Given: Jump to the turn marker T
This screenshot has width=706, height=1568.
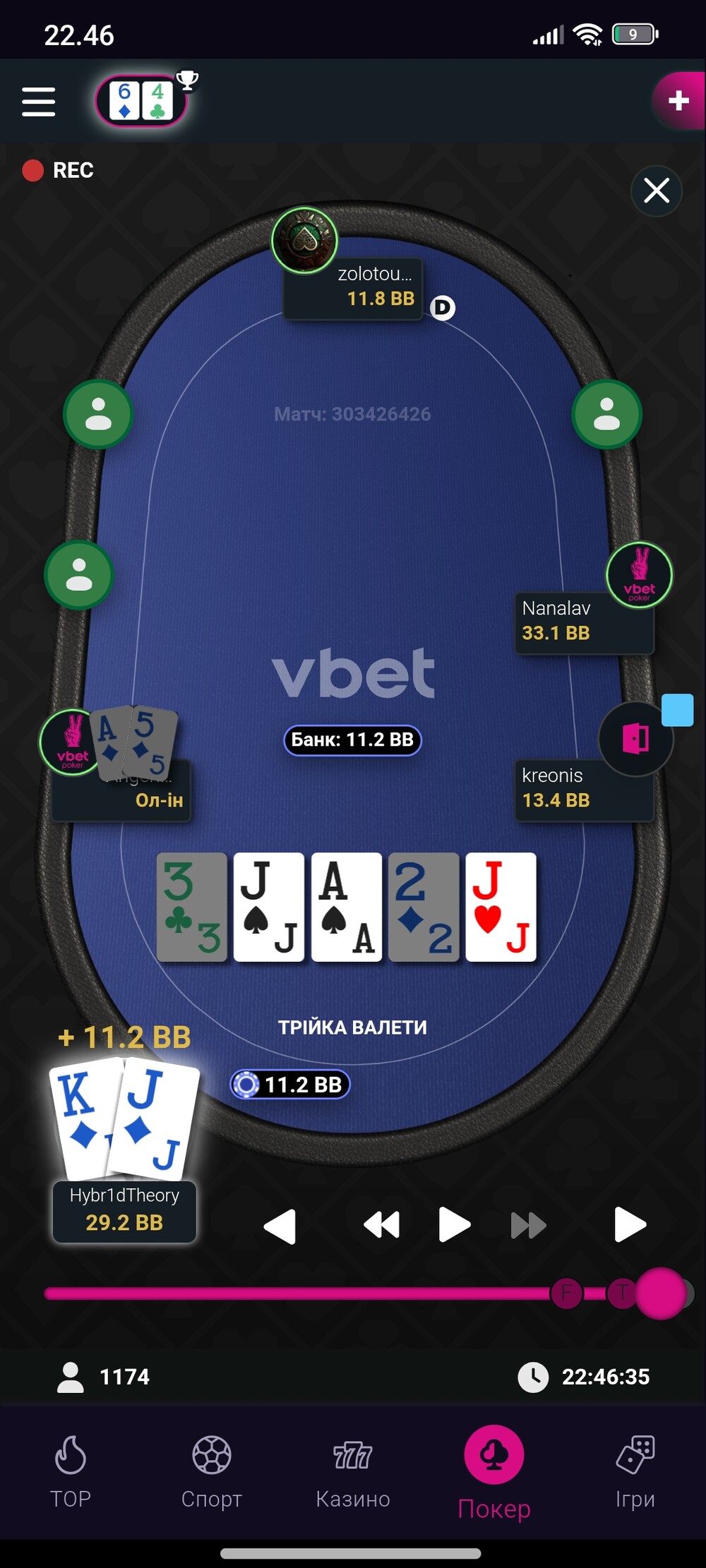Looking at the screenshot, I should pyautogui.click(x=621, y=1293).
